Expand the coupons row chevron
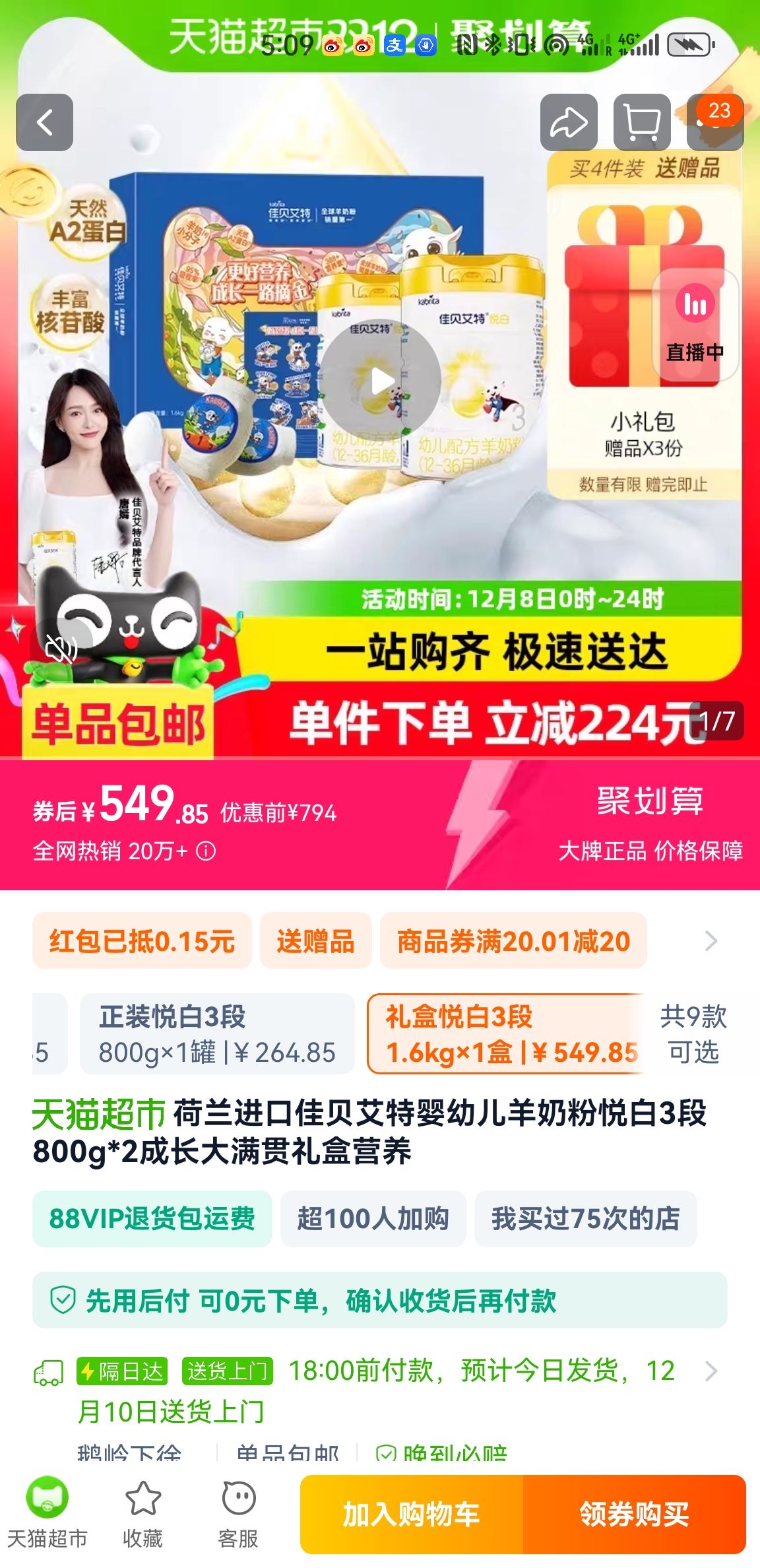Image resolution: width=760 pixels, height=1568 pixels. click(711, 940)
